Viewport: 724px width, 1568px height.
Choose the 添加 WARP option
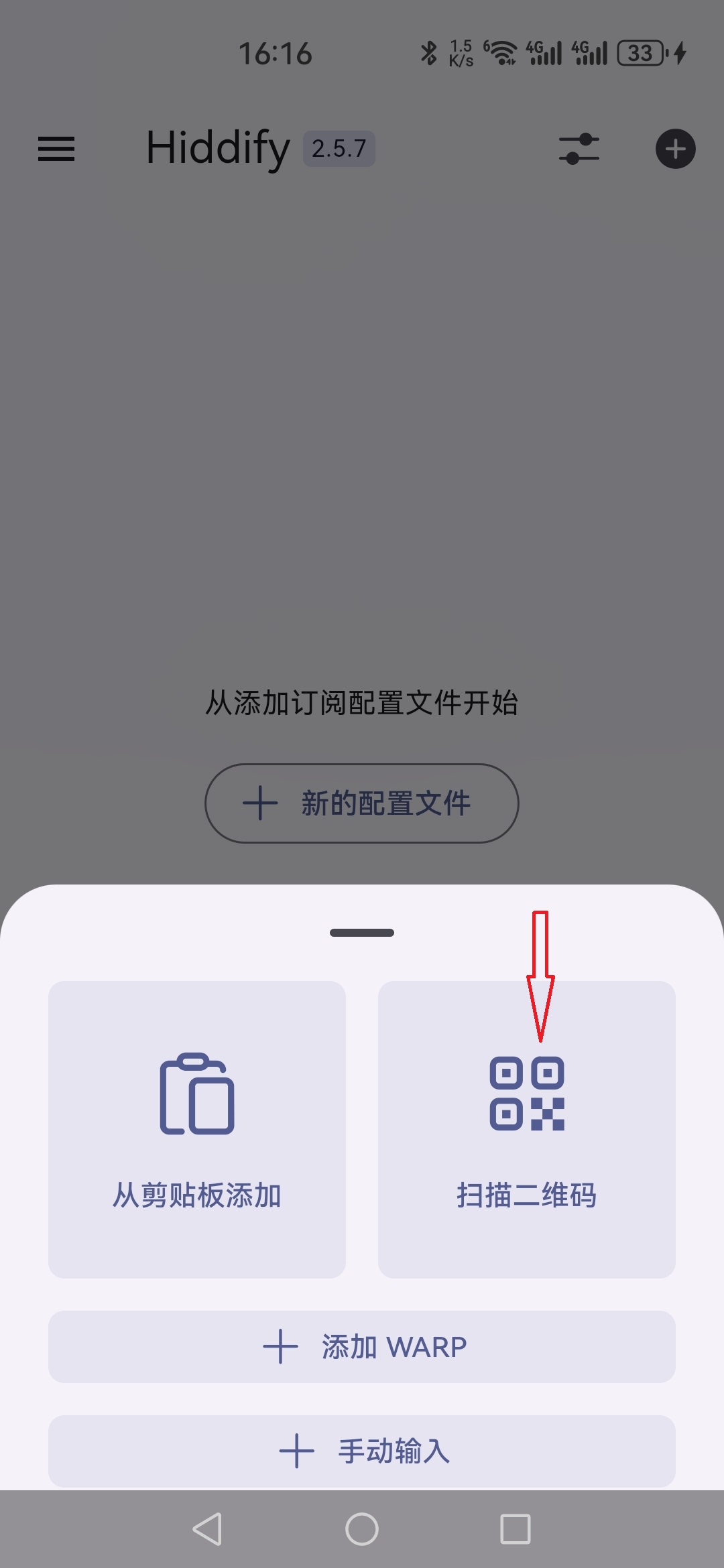pos(362,1346)
